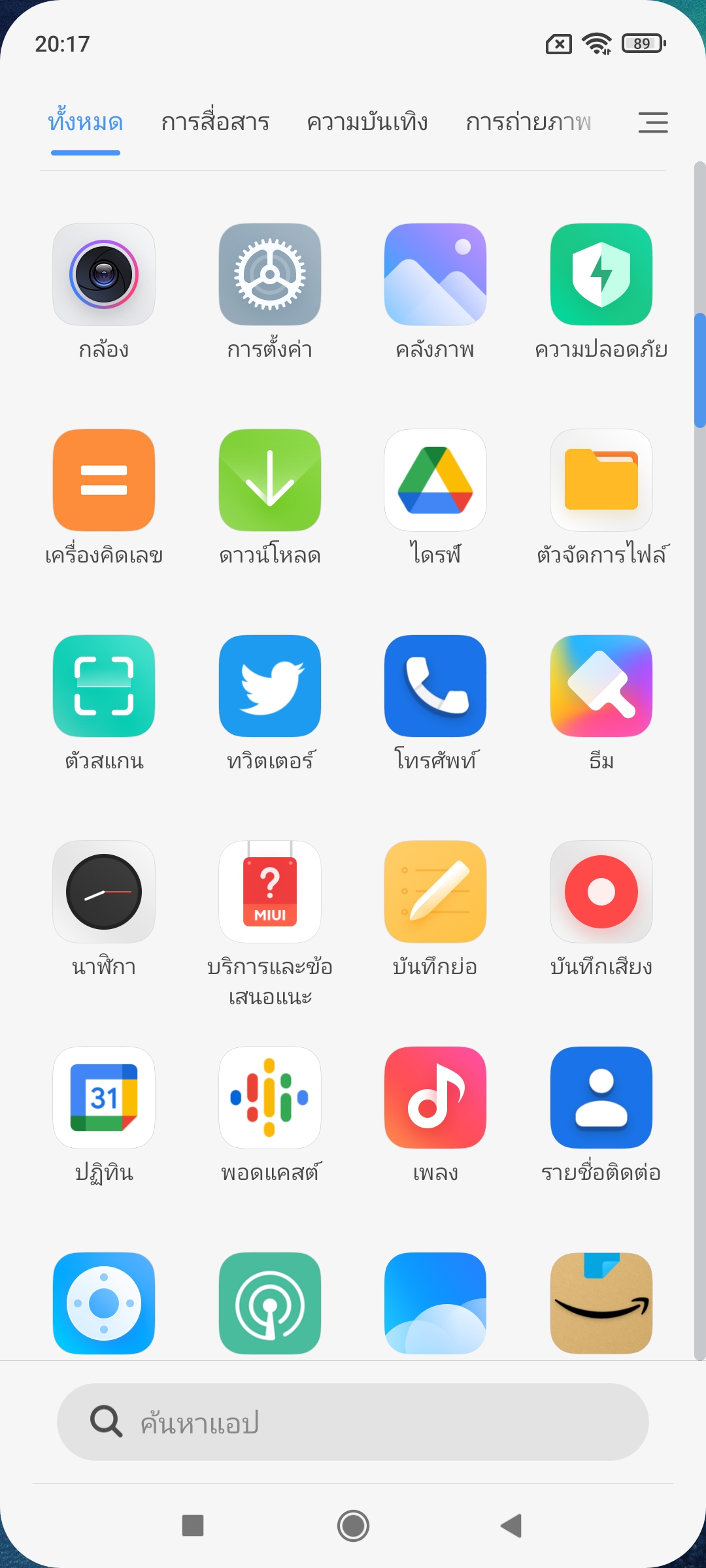
Task: Open the คลังภาพ gallery app
Action: coord(435,275)
